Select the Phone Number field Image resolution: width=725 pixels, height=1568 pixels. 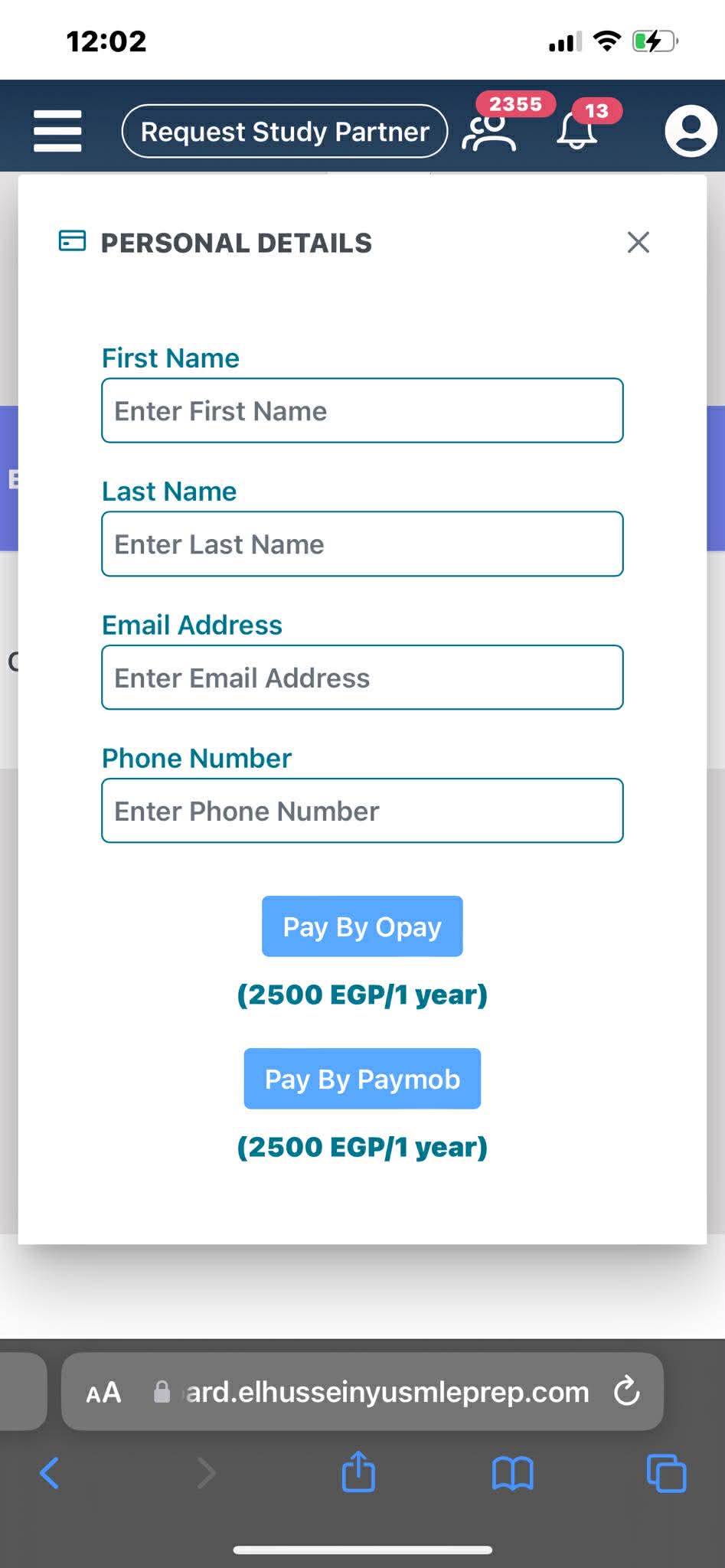click(x=362, y=811)
